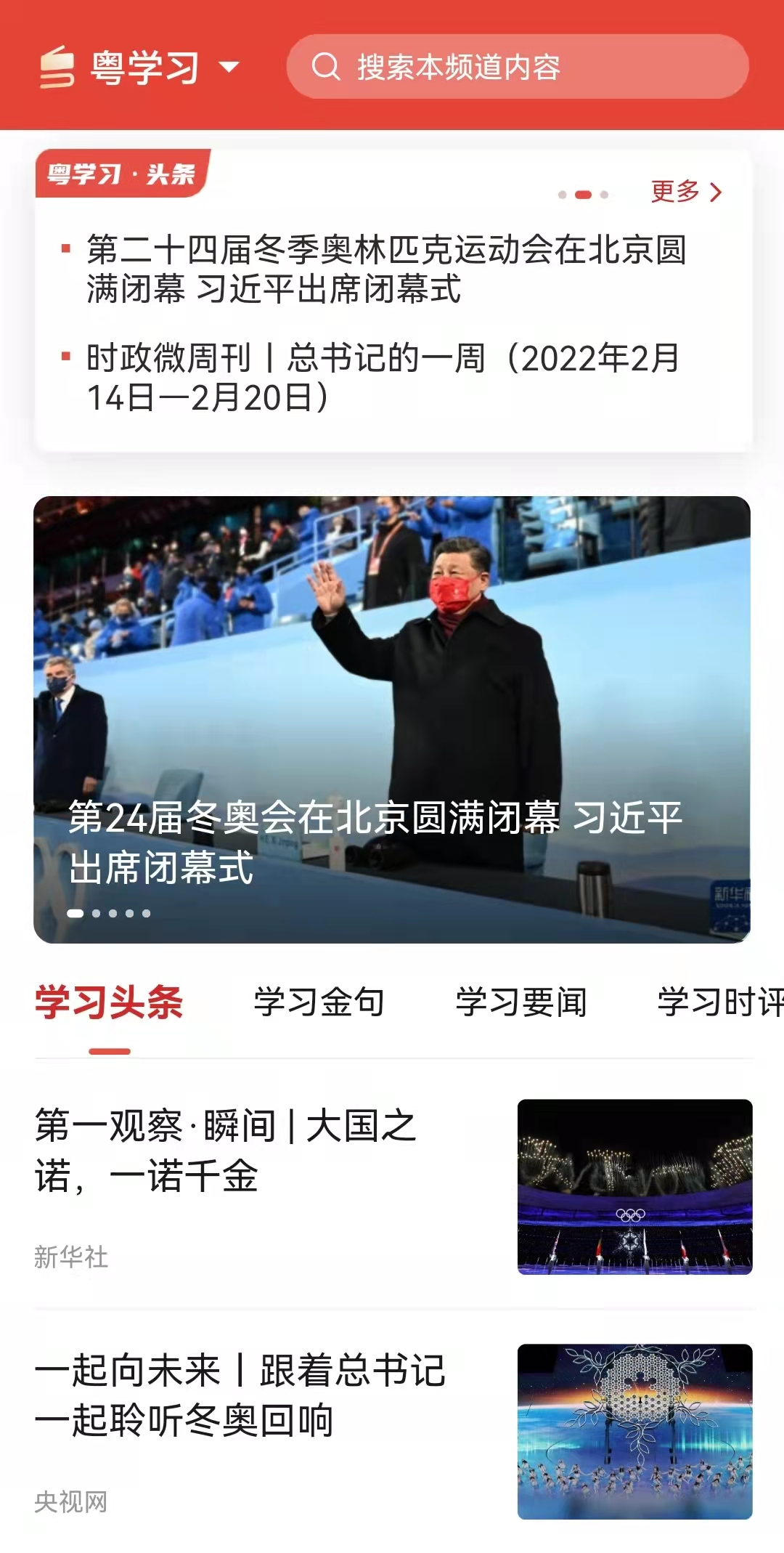Open the 第24届冬奥会圆满闭幕 banner

click(x=392, y=719)
